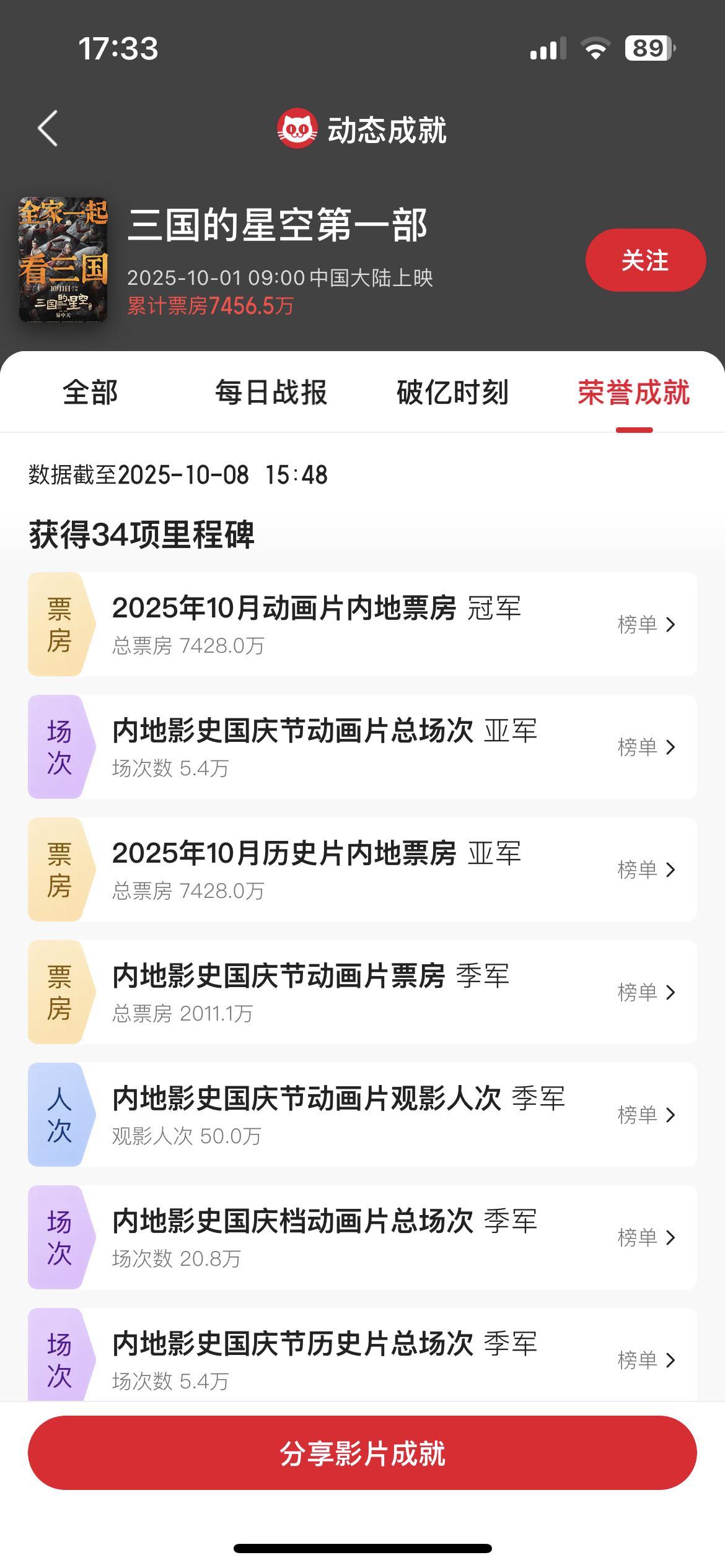The height and width of the screenshot is (1568, 725).
Task: View 榜单 for 2025年10月历史片内地票房
Action: [646, 869]
